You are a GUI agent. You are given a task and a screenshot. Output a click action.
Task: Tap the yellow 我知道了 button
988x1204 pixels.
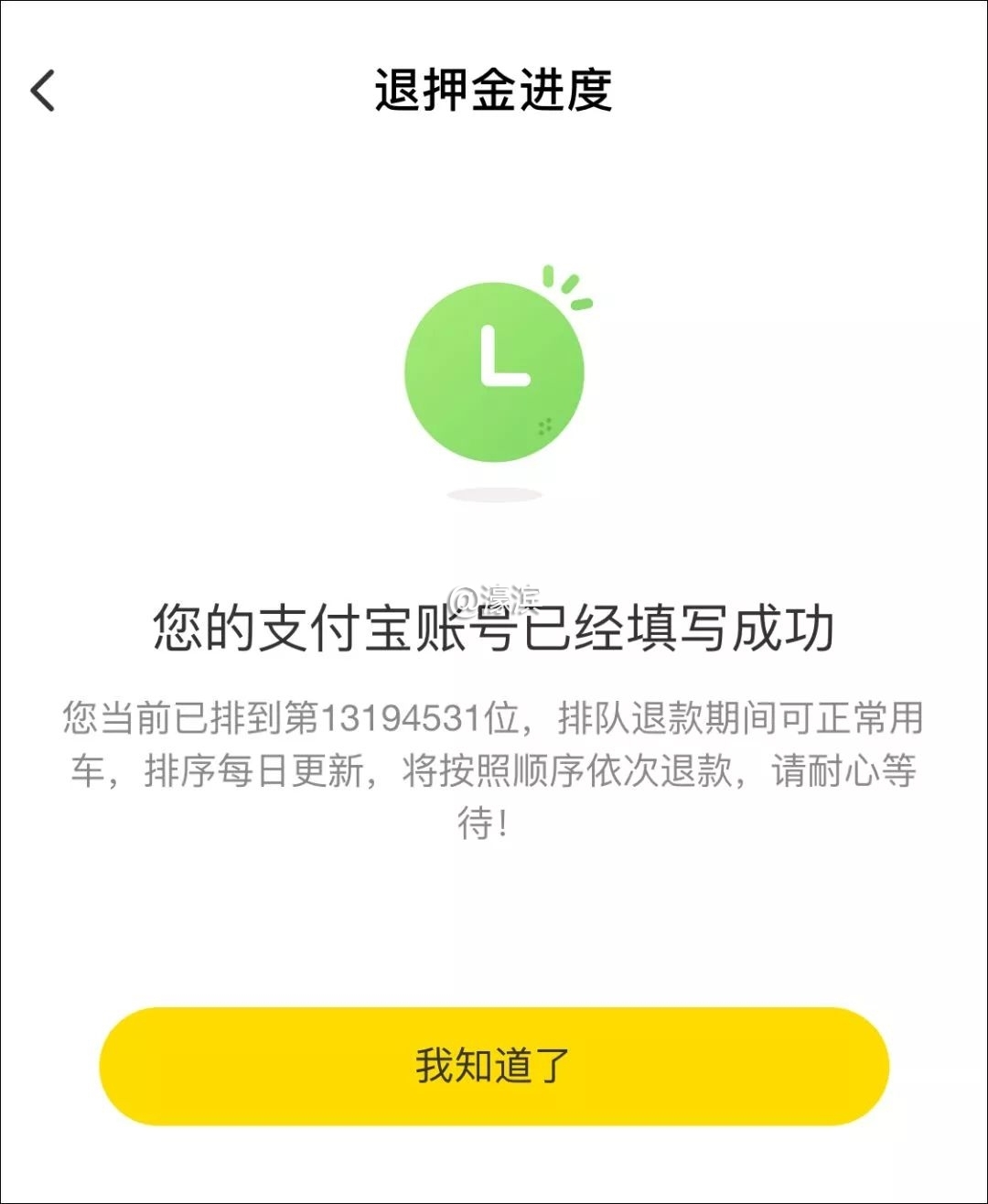point(494,1066)
